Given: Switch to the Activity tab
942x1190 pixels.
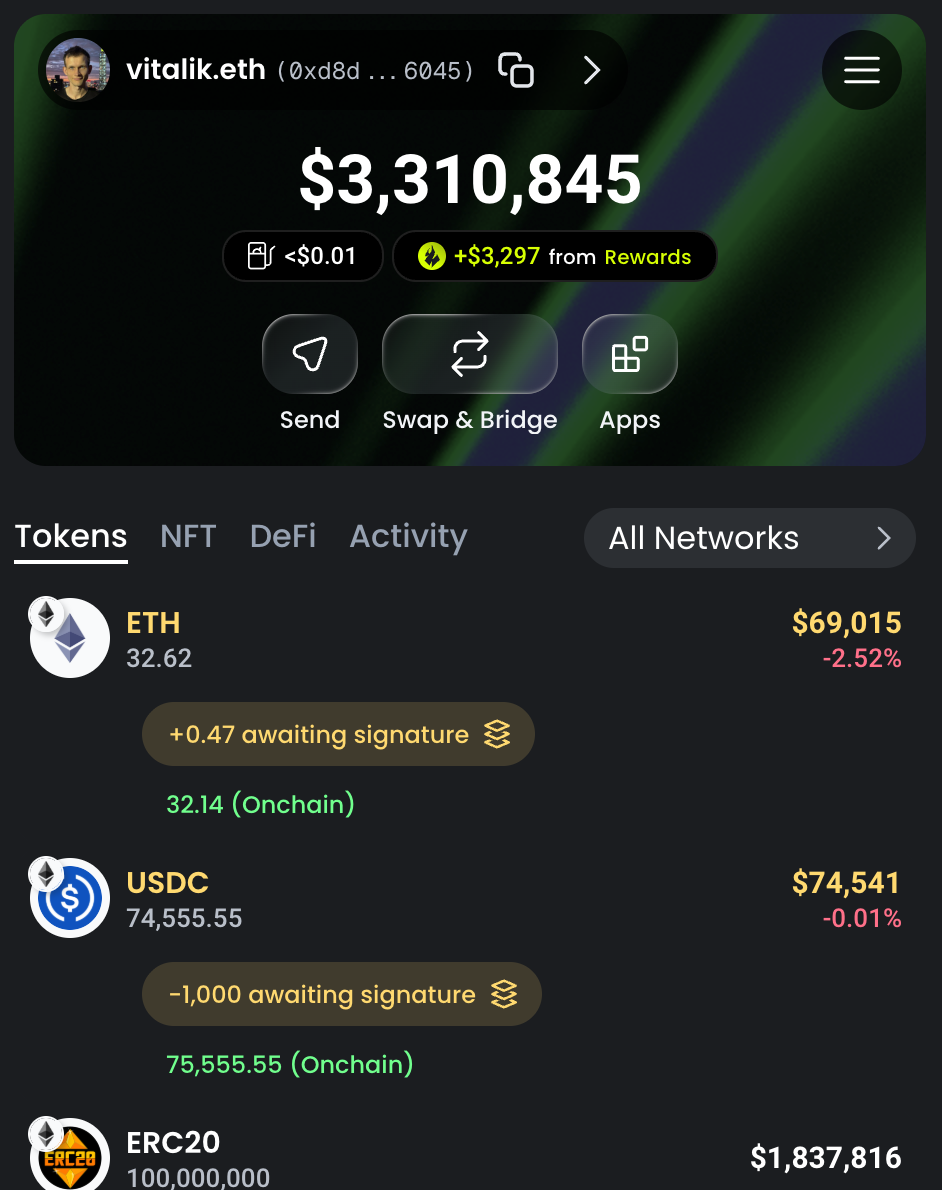Looking at the screenshot, I should (x=408, y=537).
